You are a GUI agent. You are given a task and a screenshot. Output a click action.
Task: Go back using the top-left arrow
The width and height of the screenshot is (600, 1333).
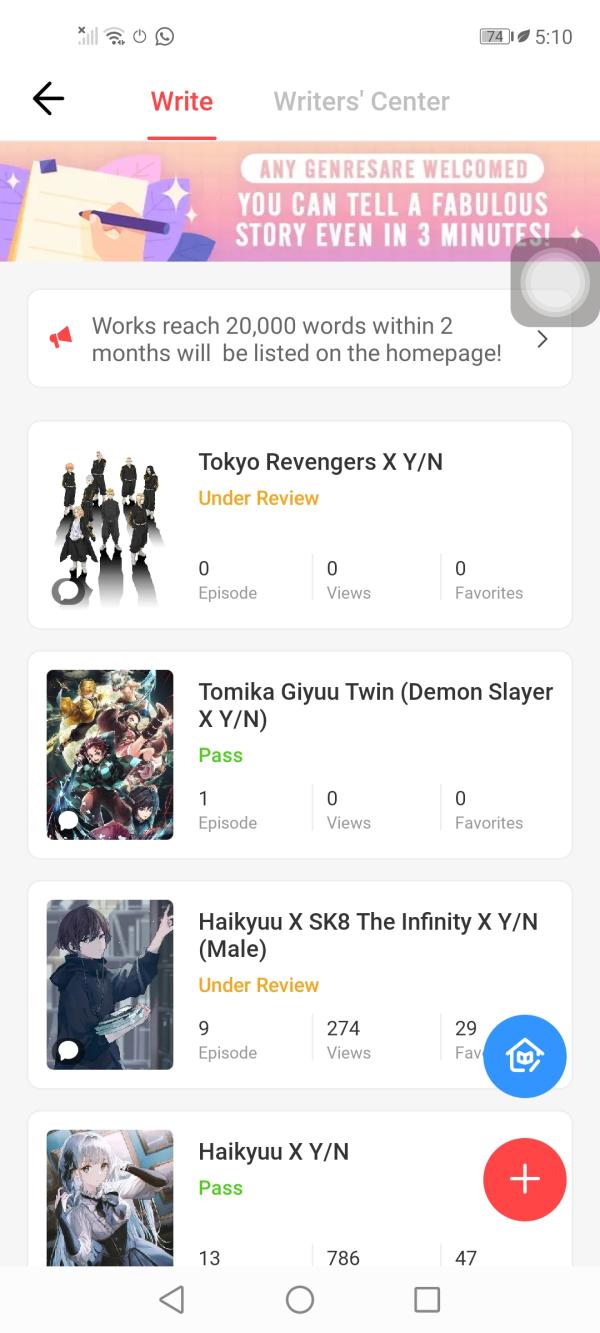point(48,99)
